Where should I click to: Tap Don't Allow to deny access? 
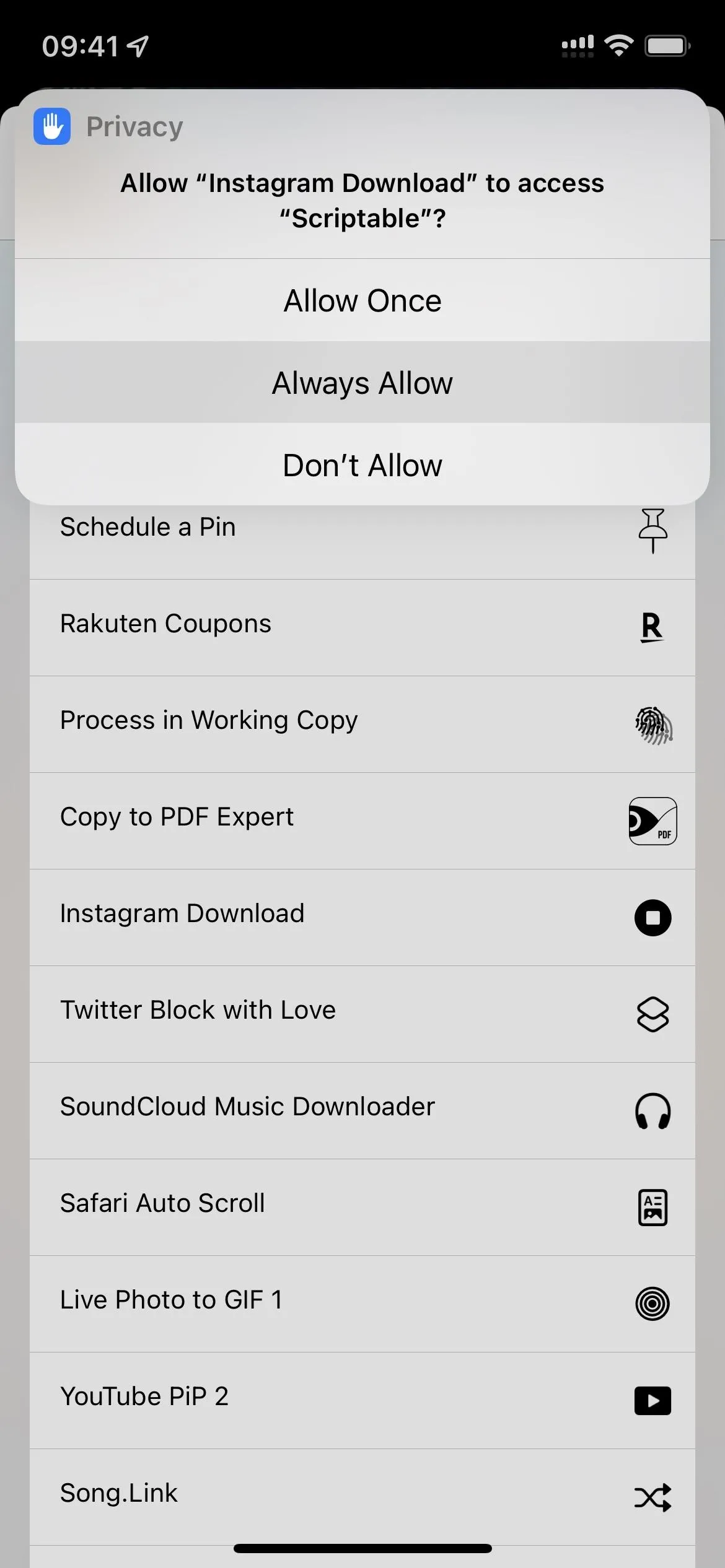tap(362, 465)
